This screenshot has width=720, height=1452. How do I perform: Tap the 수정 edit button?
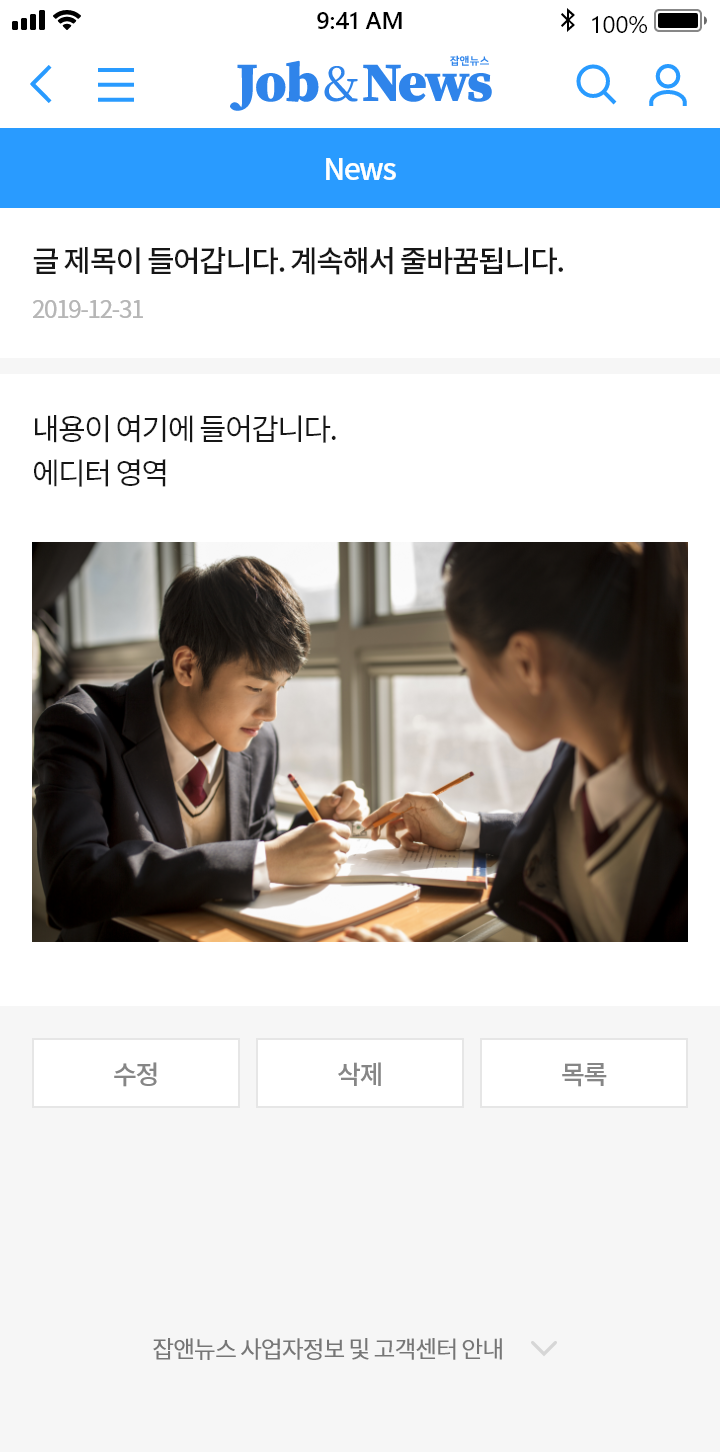tap(136, 1073)
